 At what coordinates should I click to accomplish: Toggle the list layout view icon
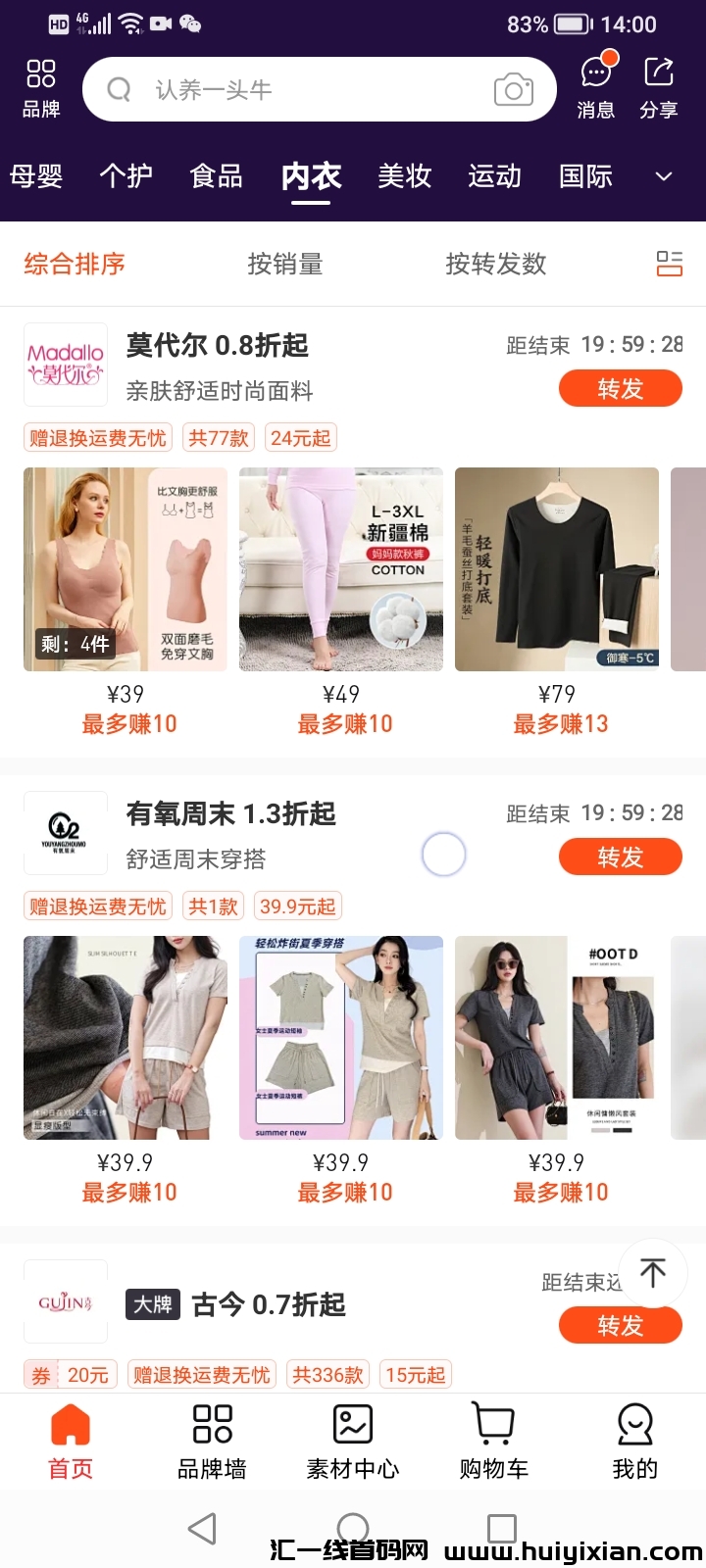(670, 264)
